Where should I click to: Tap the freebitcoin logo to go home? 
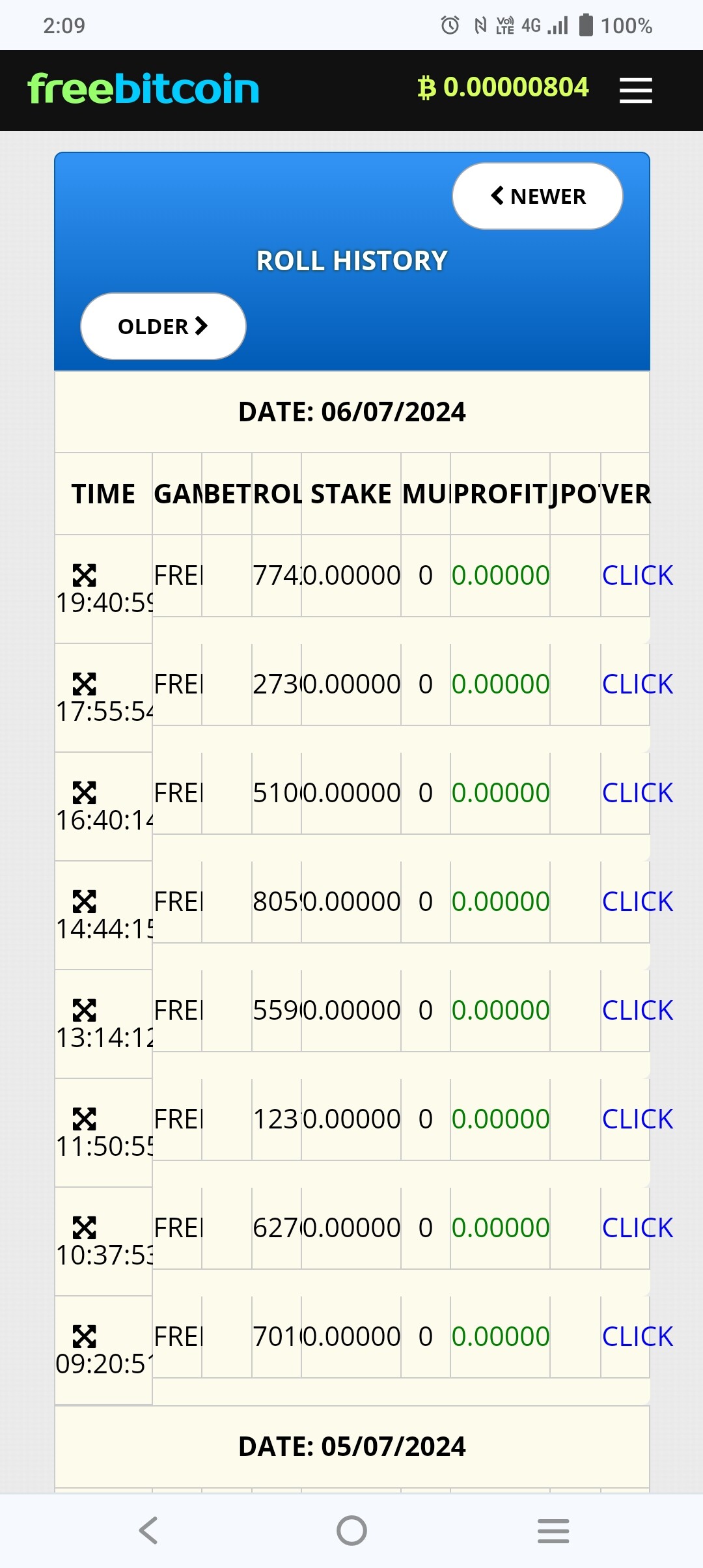(x=143, y=89)
